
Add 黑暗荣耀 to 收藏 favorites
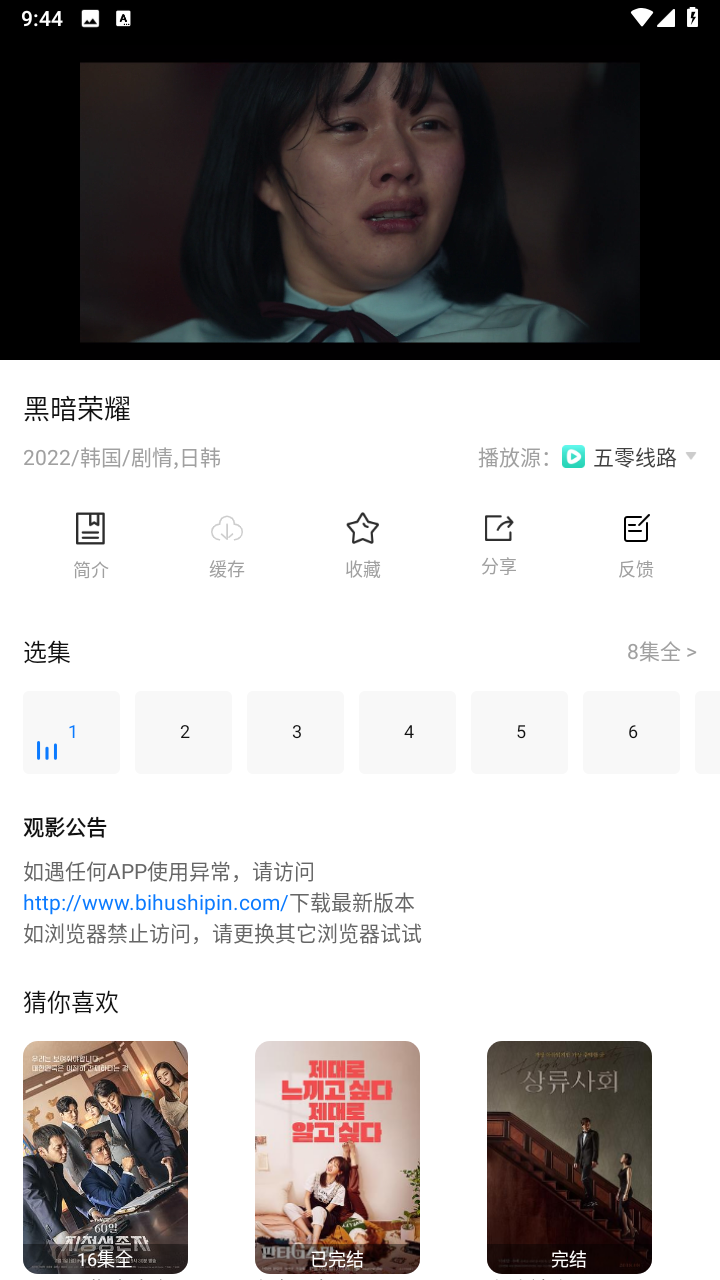point(362,545)
